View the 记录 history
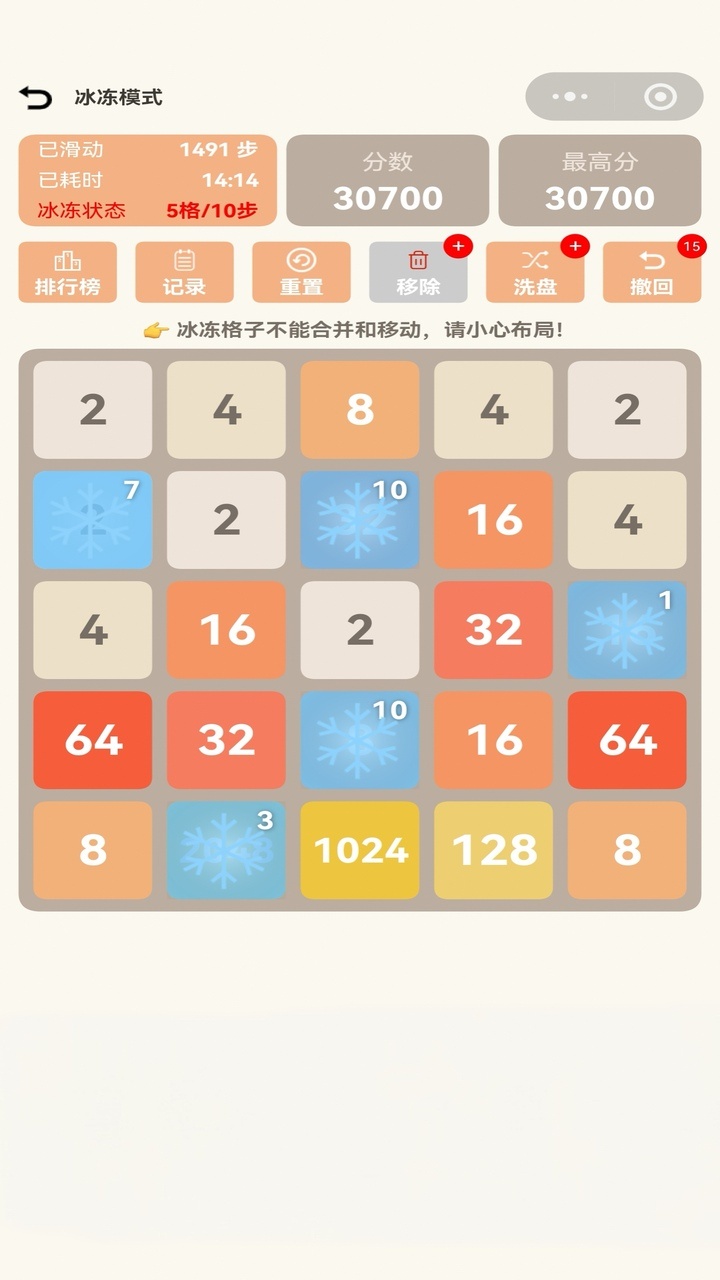 point(184,272)
